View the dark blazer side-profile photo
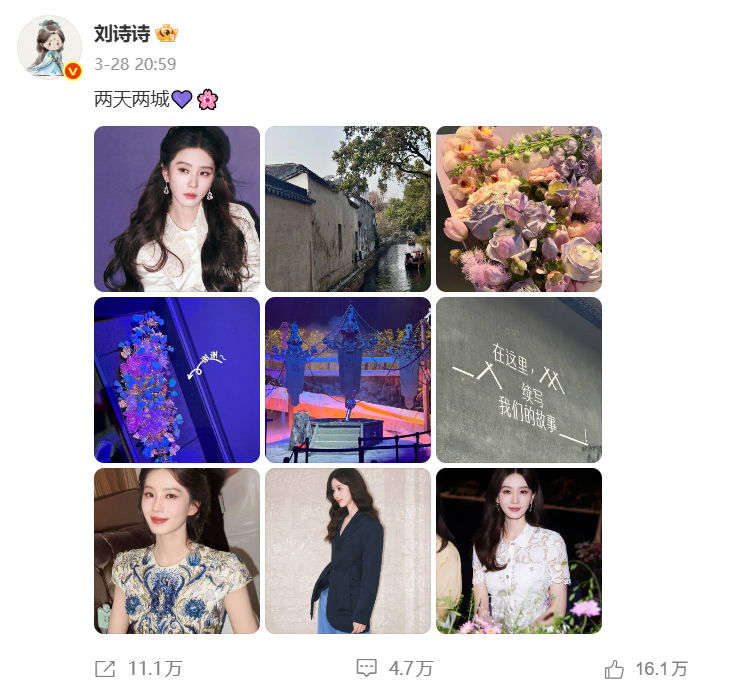Viewport: 751px width, 690px height. [348, 551]
